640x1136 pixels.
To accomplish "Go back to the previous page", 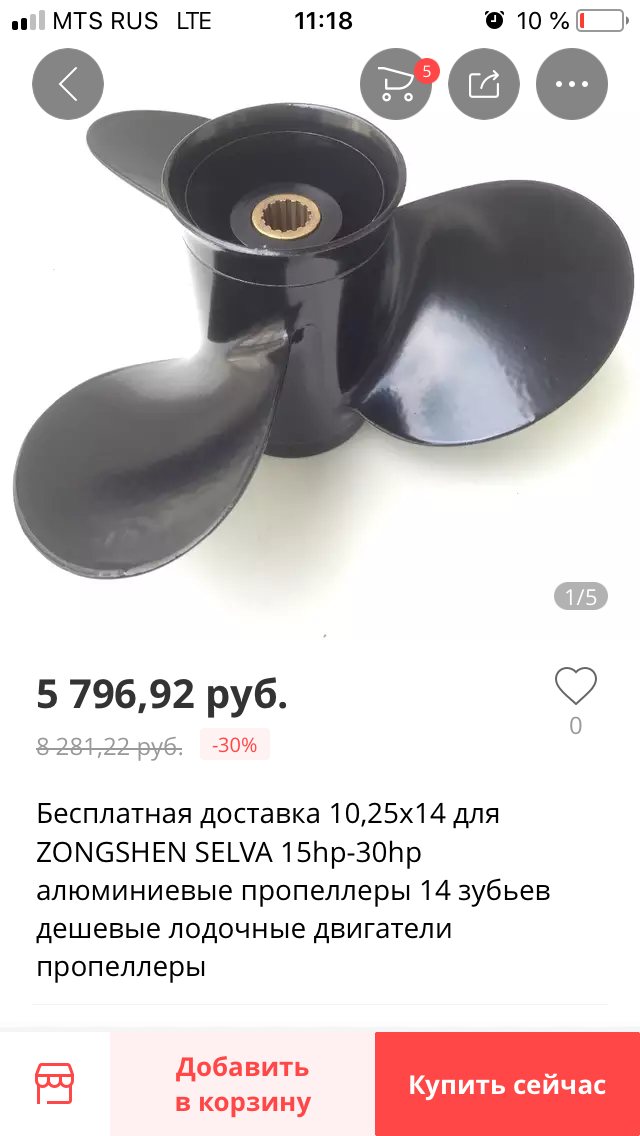I will click(68, 85).
